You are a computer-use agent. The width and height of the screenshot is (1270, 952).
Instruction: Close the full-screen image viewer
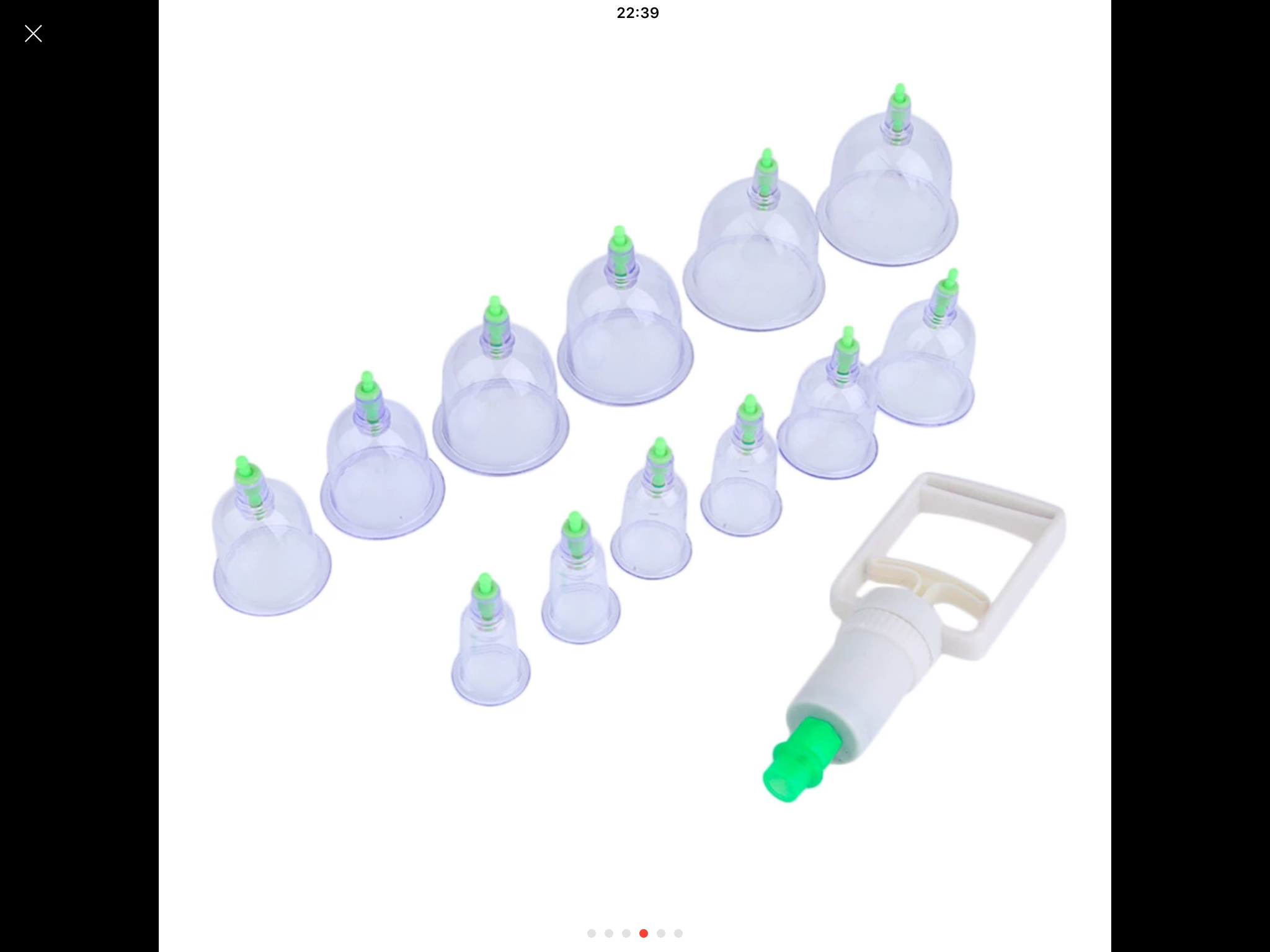click(33, 33)
